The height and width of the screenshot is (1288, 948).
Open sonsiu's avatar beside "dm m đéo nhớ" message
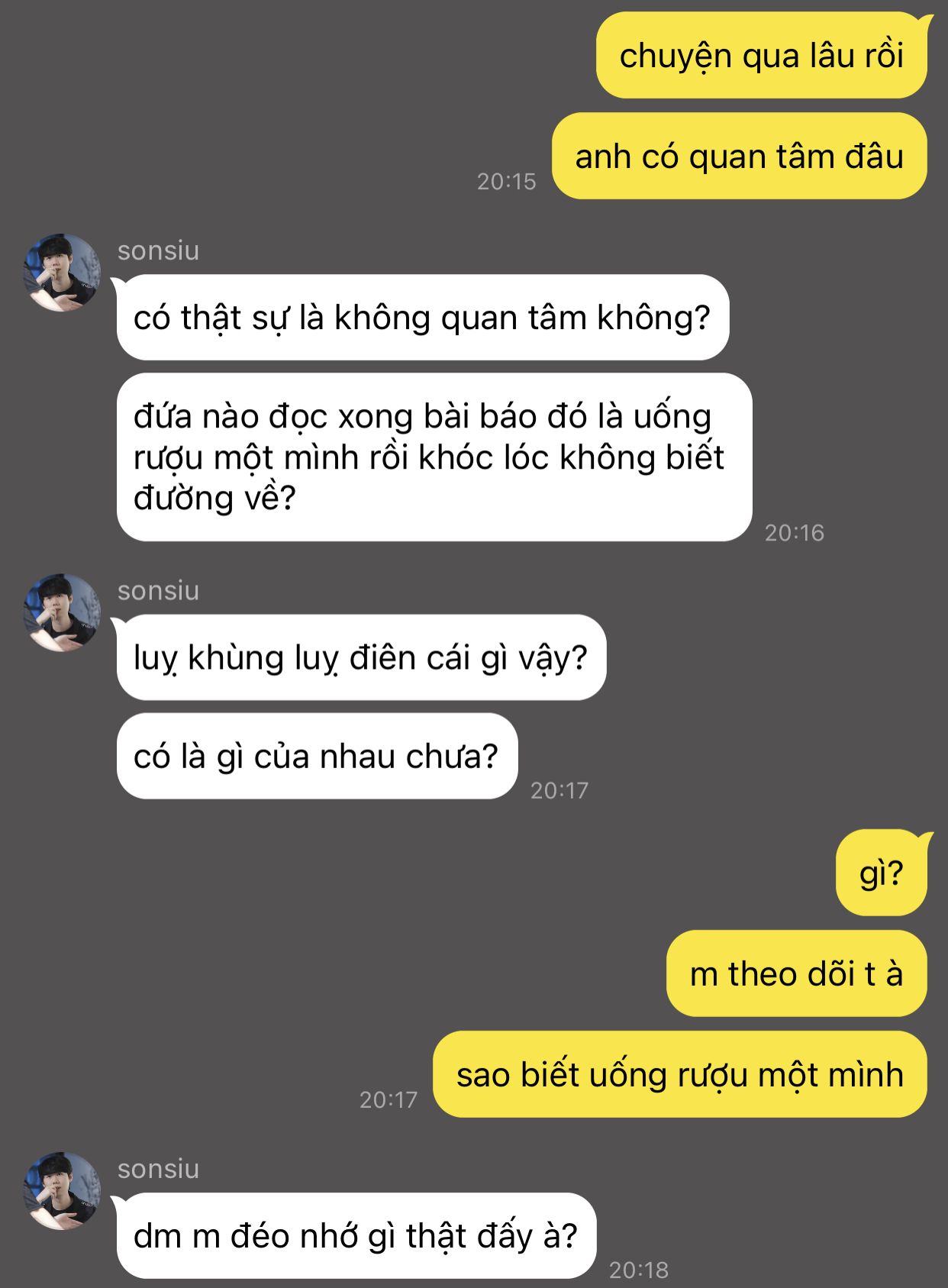pyautogui.click(x=62, y=1190)
